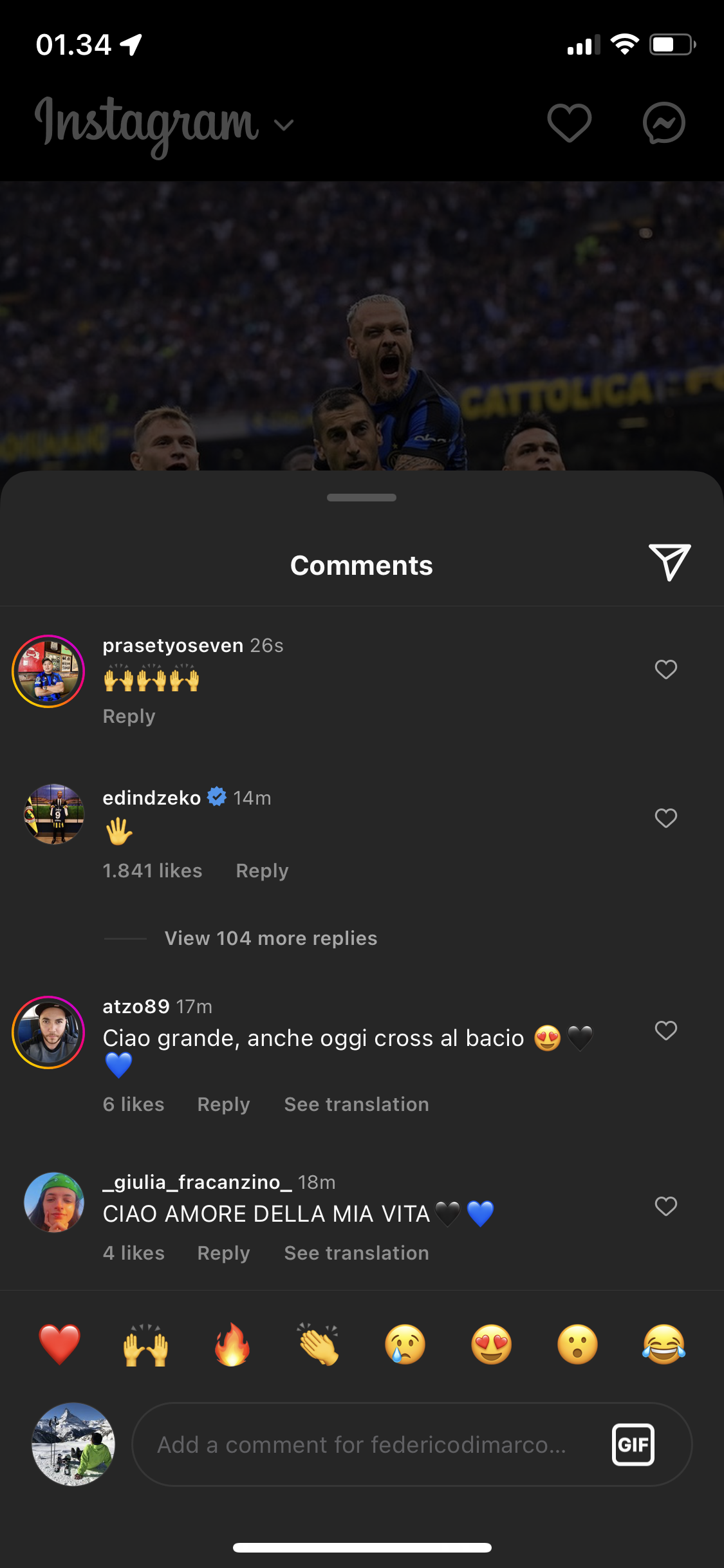Viewport: 724px width, 1568px height.
Task: Open the GIF picker
Action: click(633, 1445)
